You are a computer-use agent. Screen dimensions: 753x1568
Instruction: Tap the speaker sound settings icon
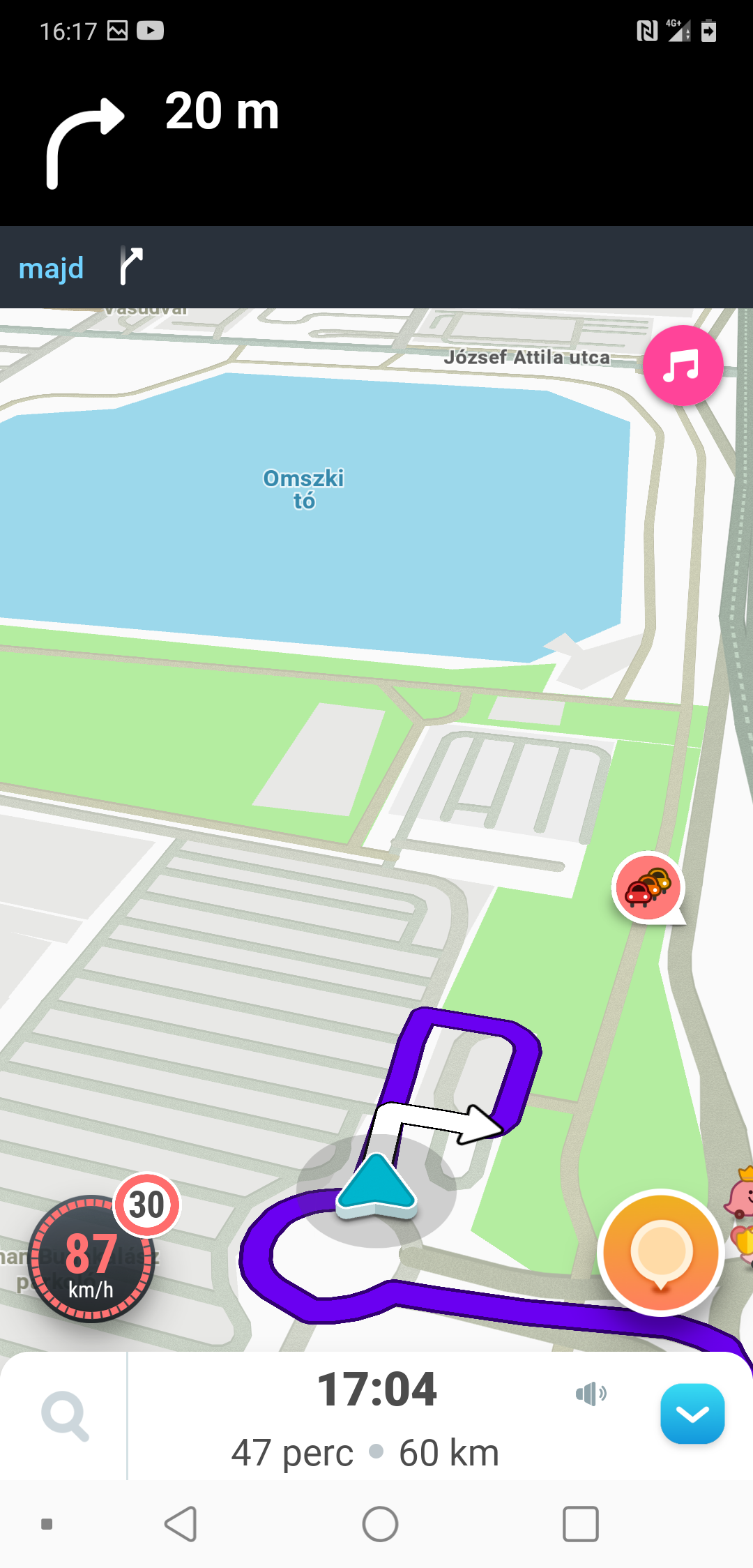point(591,1394)
